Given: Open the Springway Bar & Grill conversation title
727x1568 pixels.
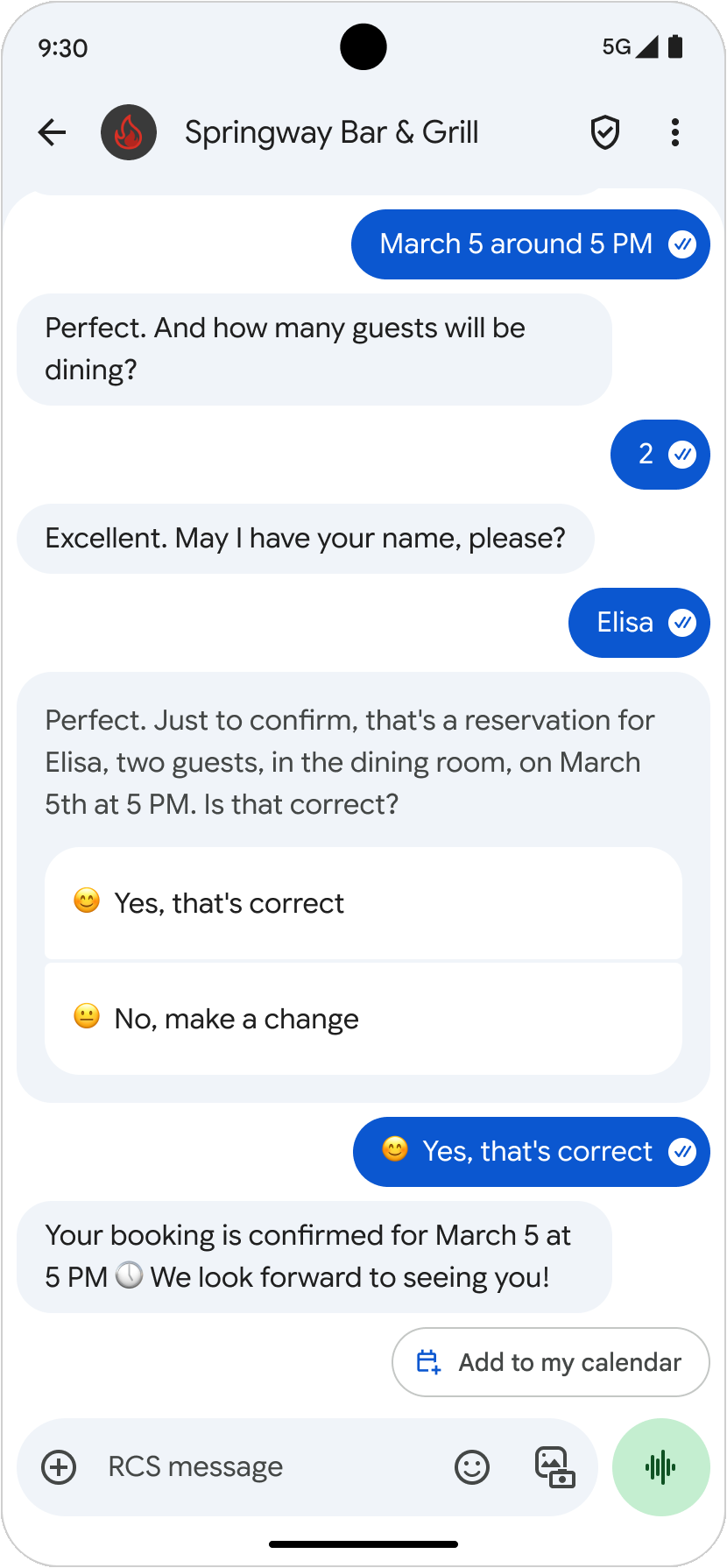Looking at the screenshot, I should pos(331,132).
